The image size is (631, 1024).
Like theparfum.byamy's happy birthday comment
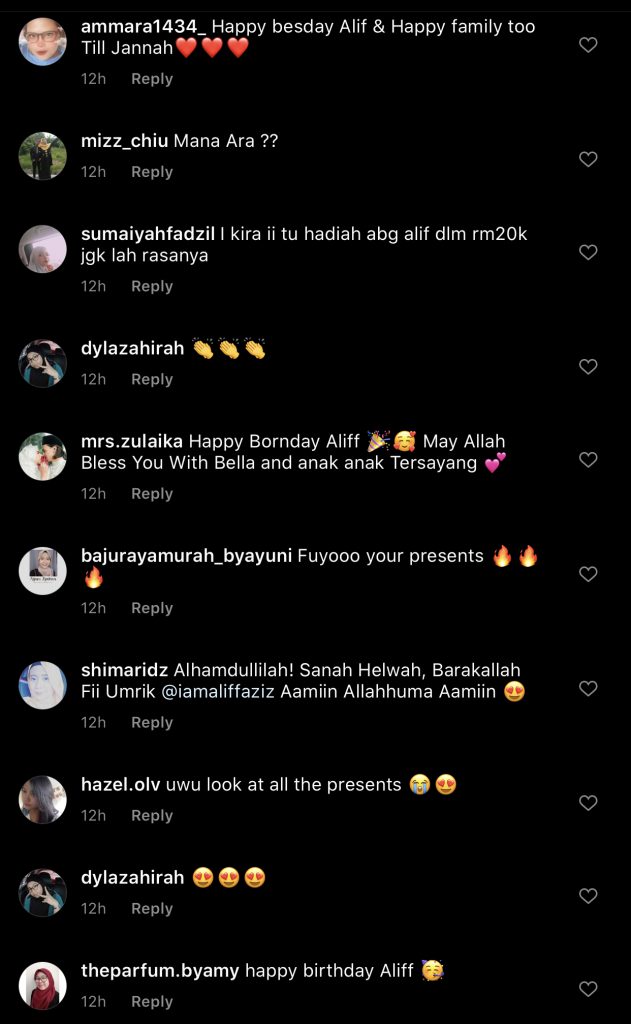[588, 989]
